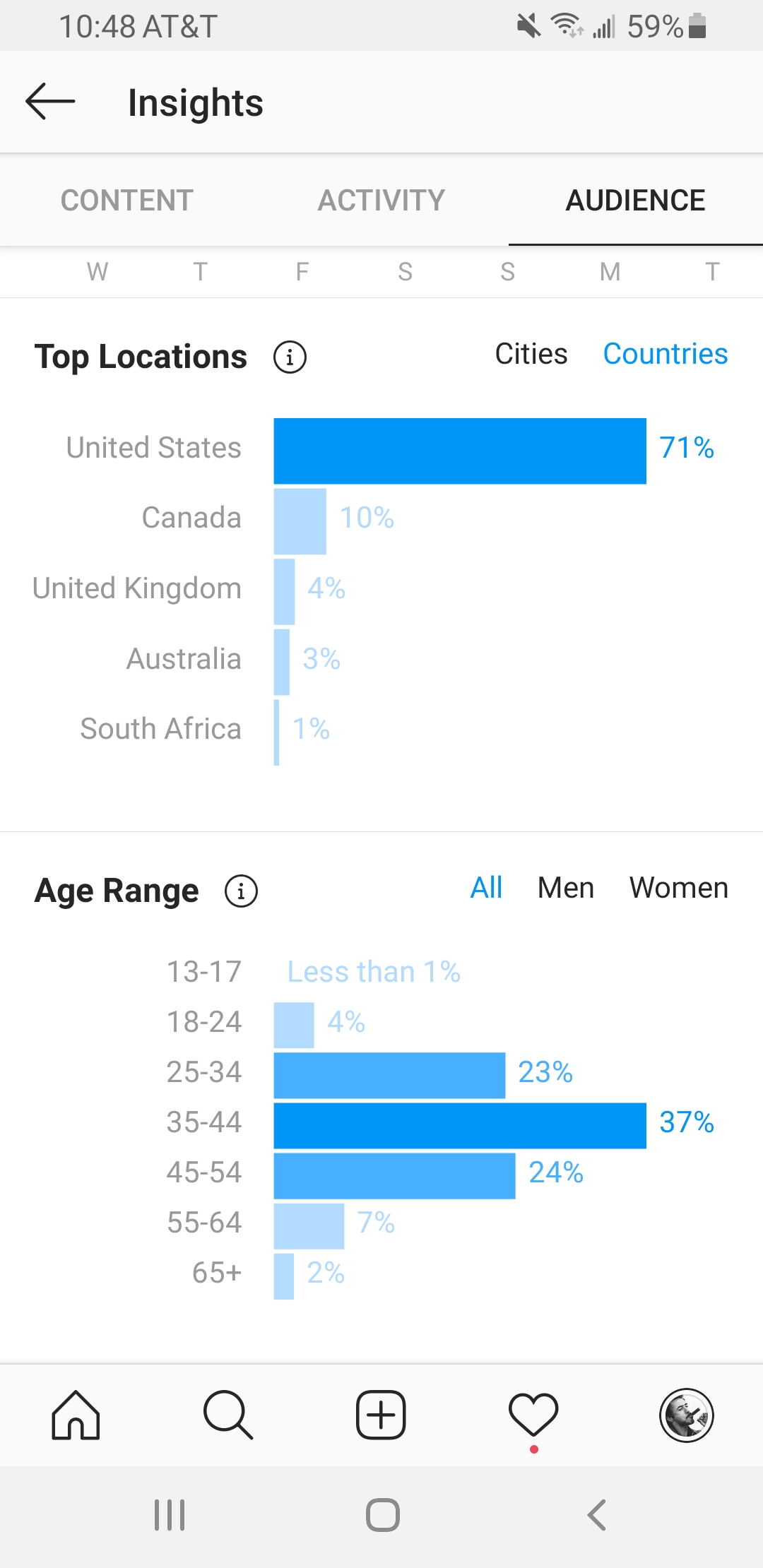
Task: Show top locations by Countries
Action: click(665, 354)
